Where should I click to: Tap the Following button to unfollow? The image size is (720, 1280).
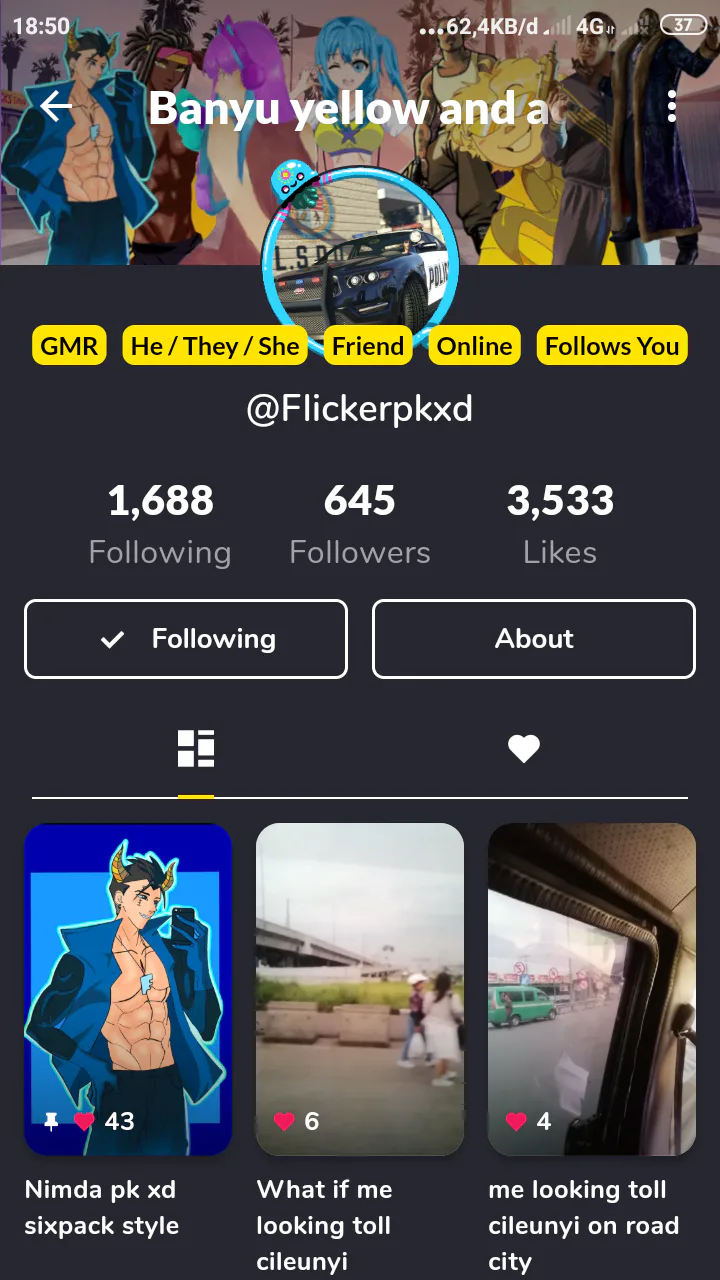(186, 639)
